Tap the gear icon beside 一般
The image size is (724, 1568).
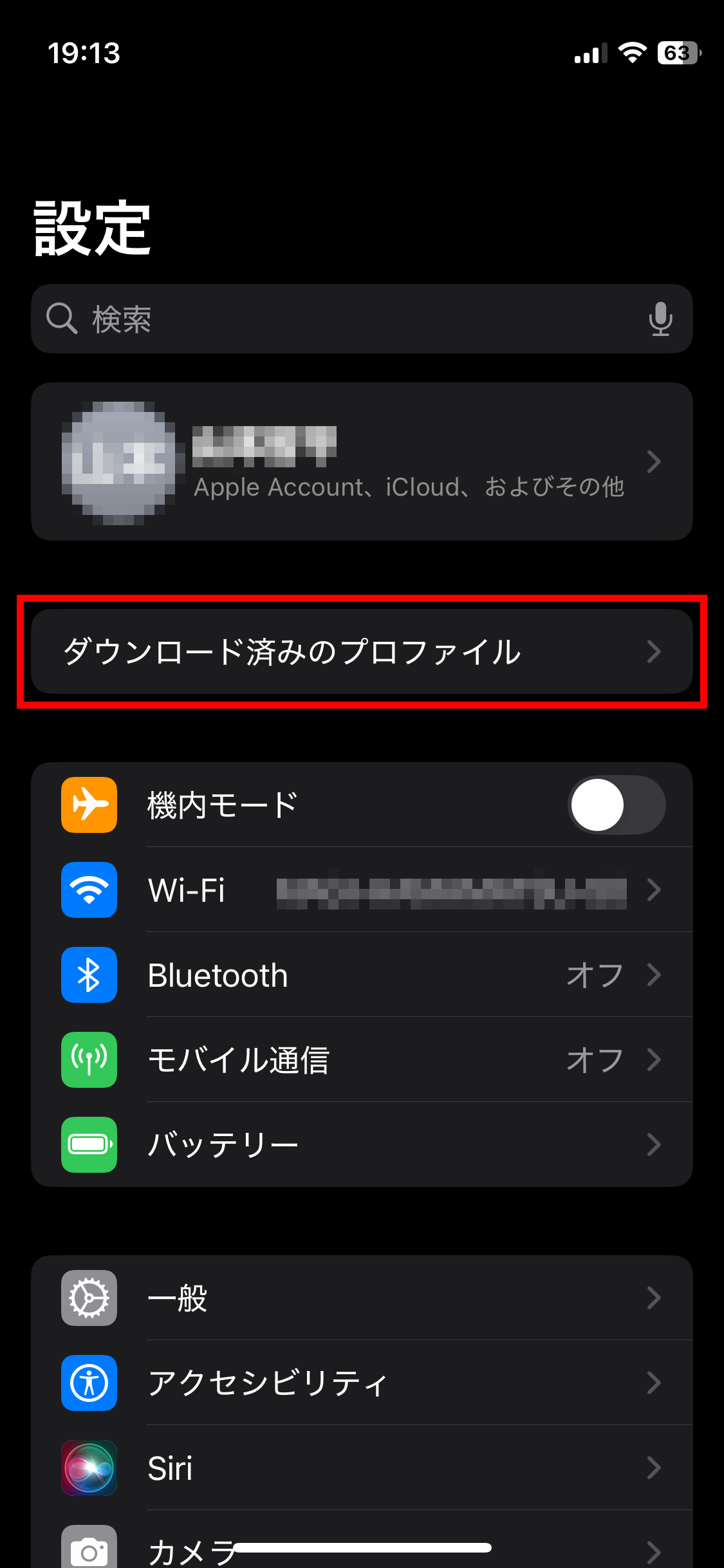tap(89, 1298)
